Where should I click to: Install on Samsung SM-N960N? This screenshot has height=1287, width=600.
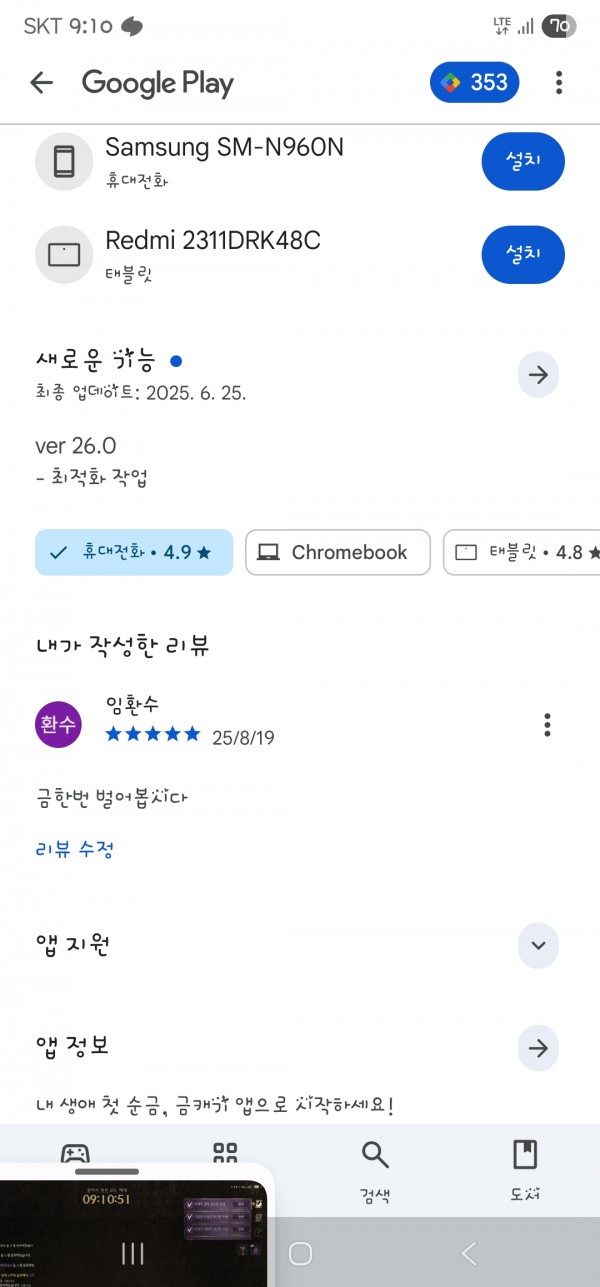523,160
